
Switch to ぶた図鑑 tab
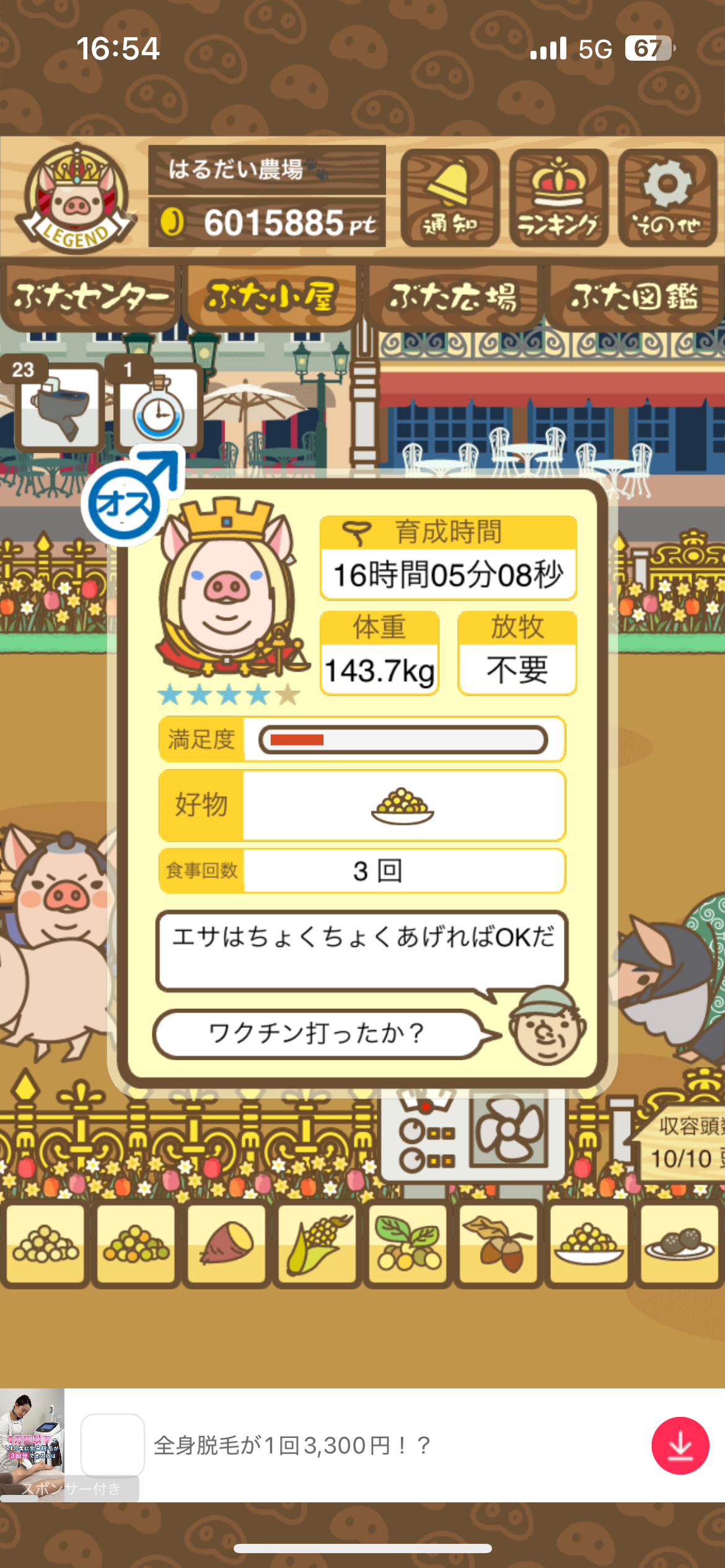tap(634, 297)
